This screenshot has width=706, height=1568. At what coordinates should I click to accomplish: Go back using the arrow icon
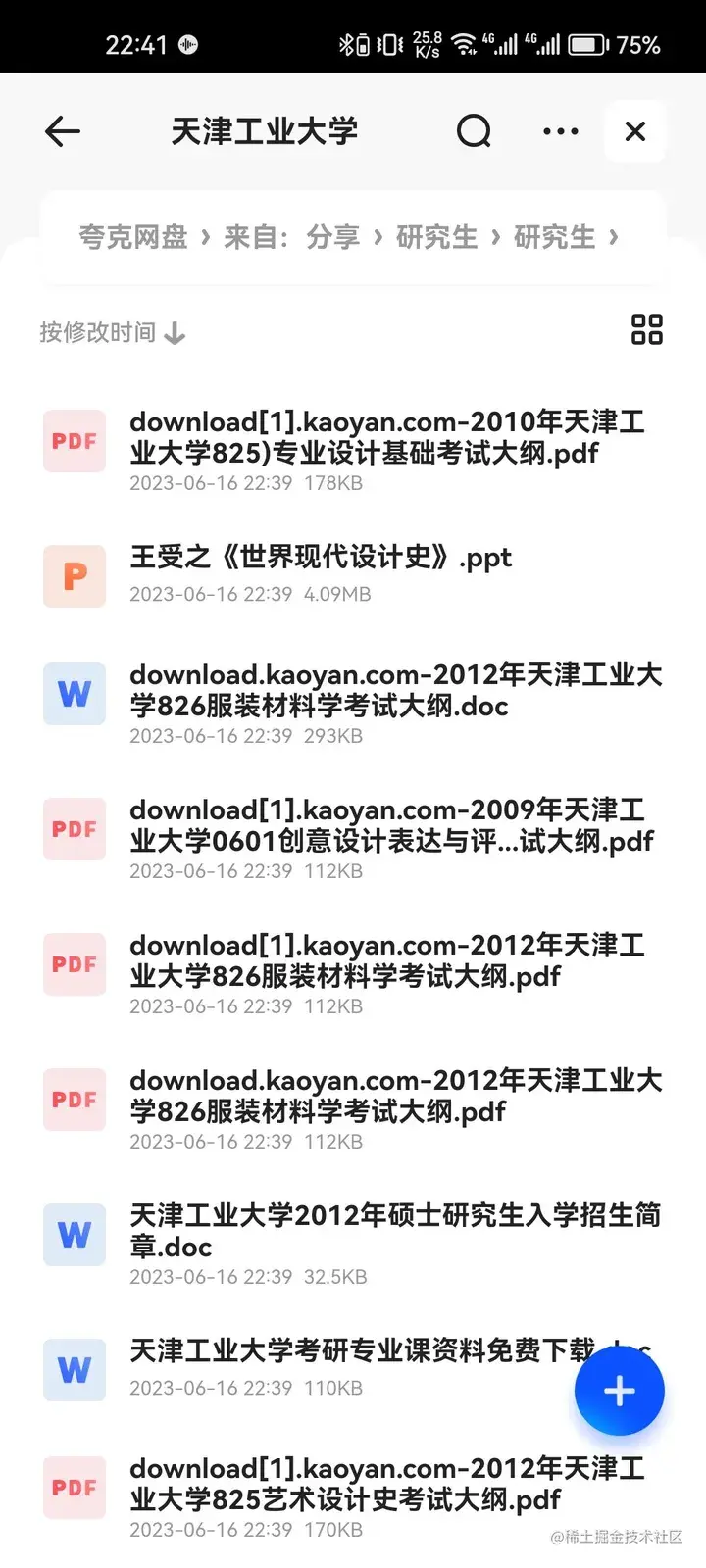tap(63, 131)
